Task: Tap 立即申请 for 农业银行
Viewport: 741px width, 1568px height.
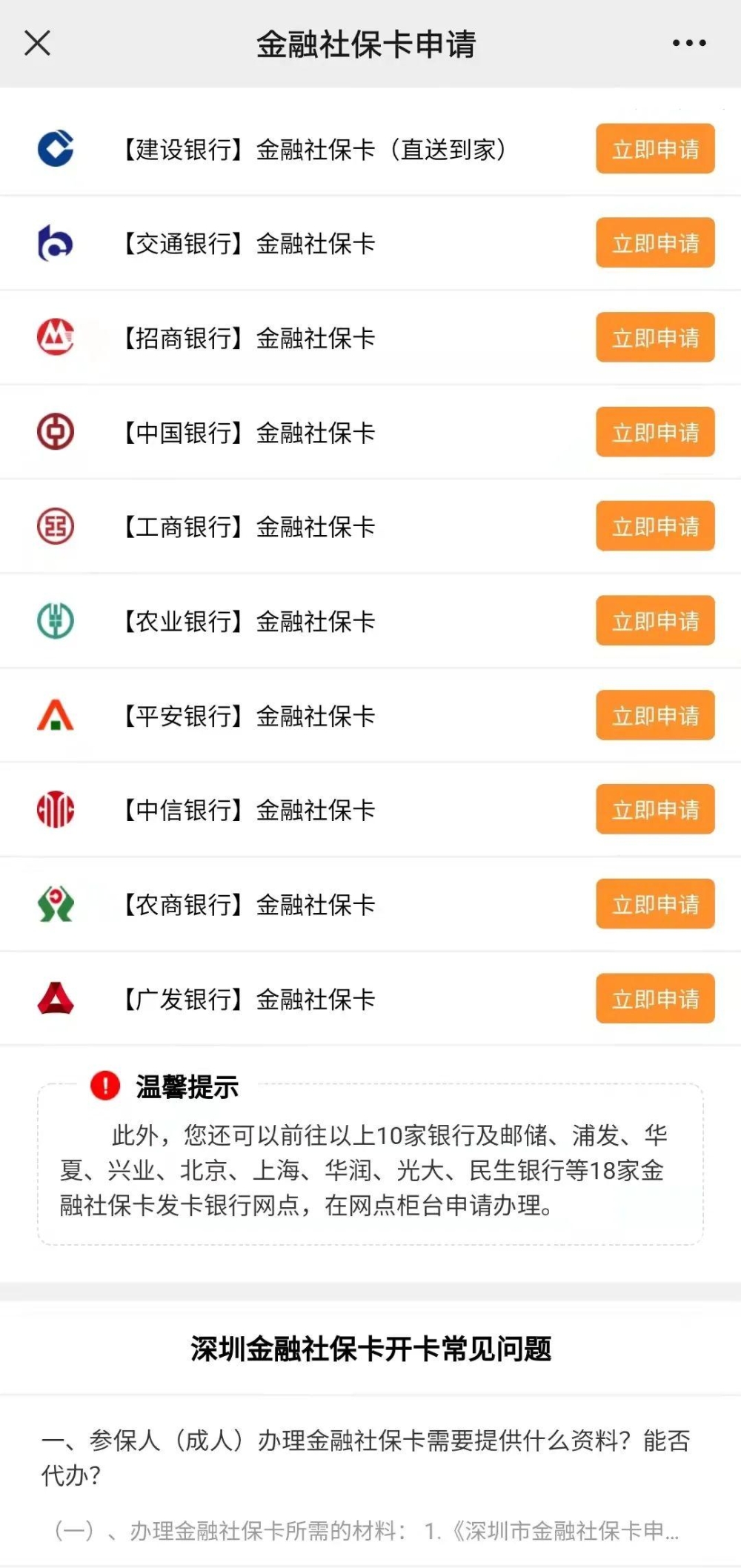Action: (655, 620)
